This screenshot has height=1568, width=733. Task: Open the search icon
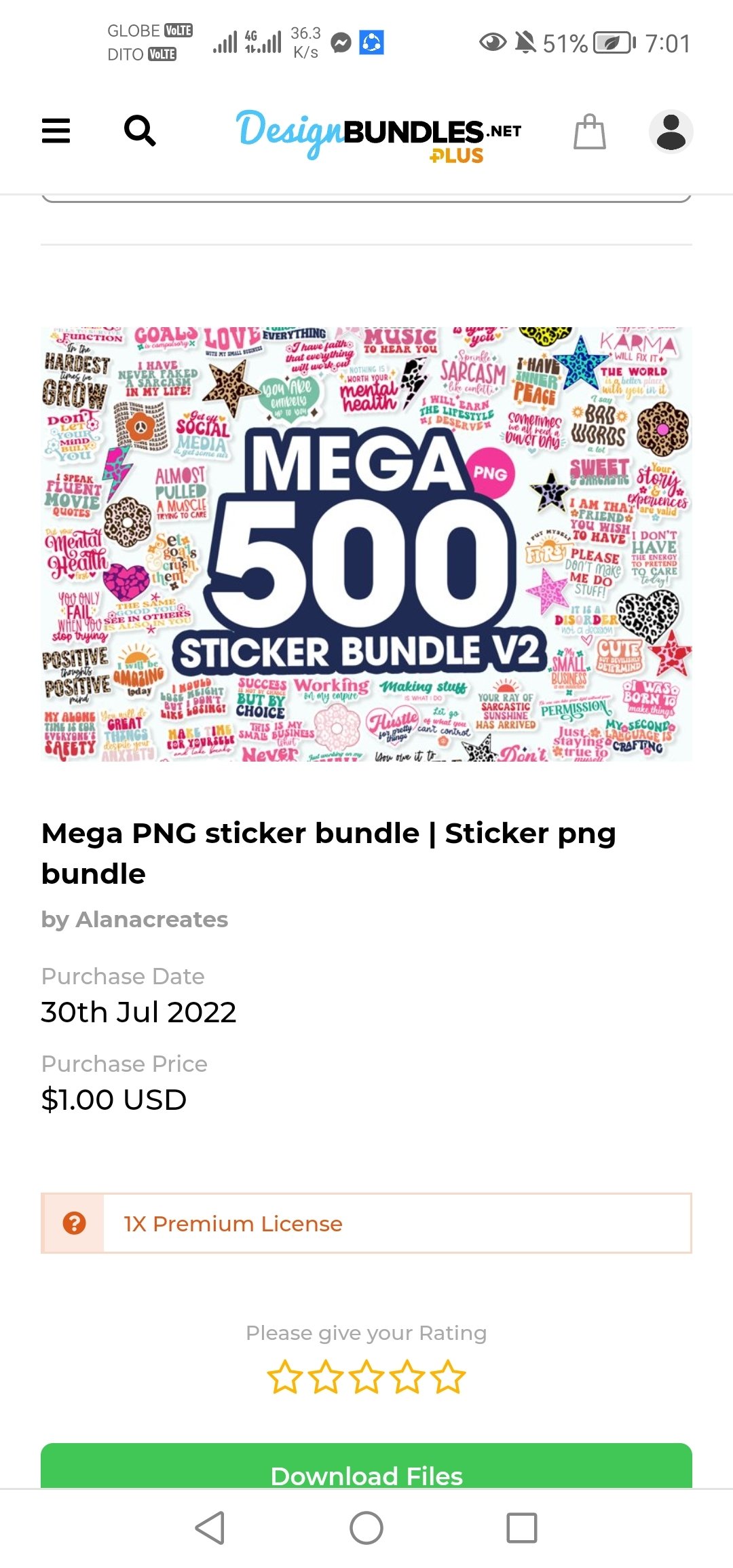coord(140,130)
